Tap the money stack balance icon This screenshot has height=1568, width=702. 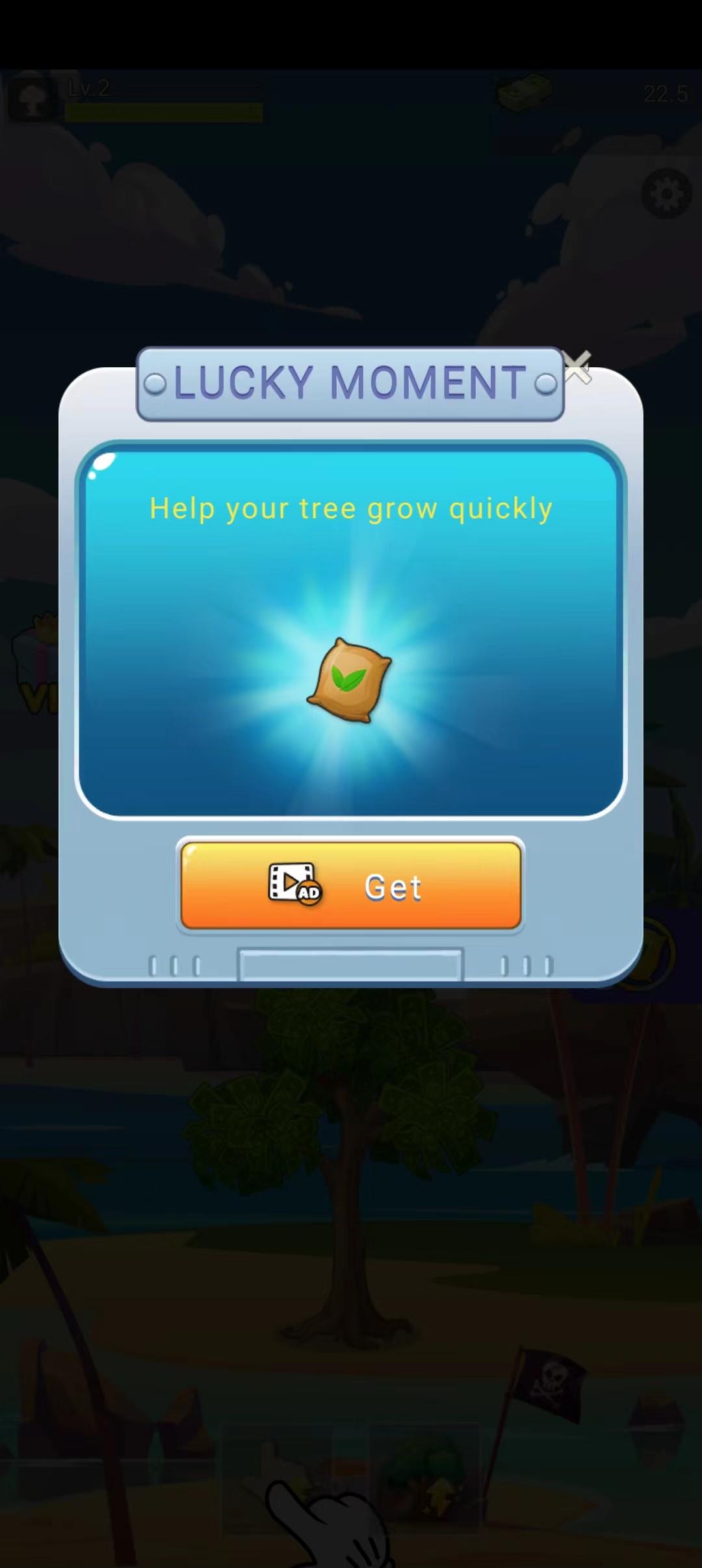click(x=520, y=93)
